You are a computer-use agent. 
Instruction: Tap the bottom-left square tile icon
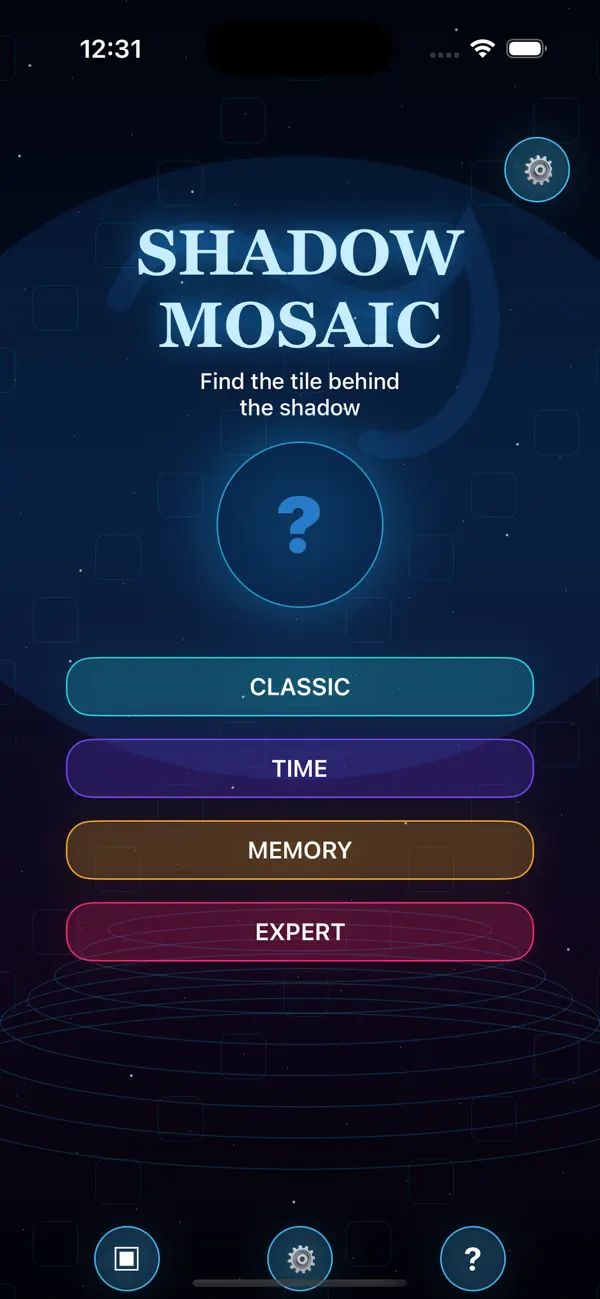pos(127,1259)
